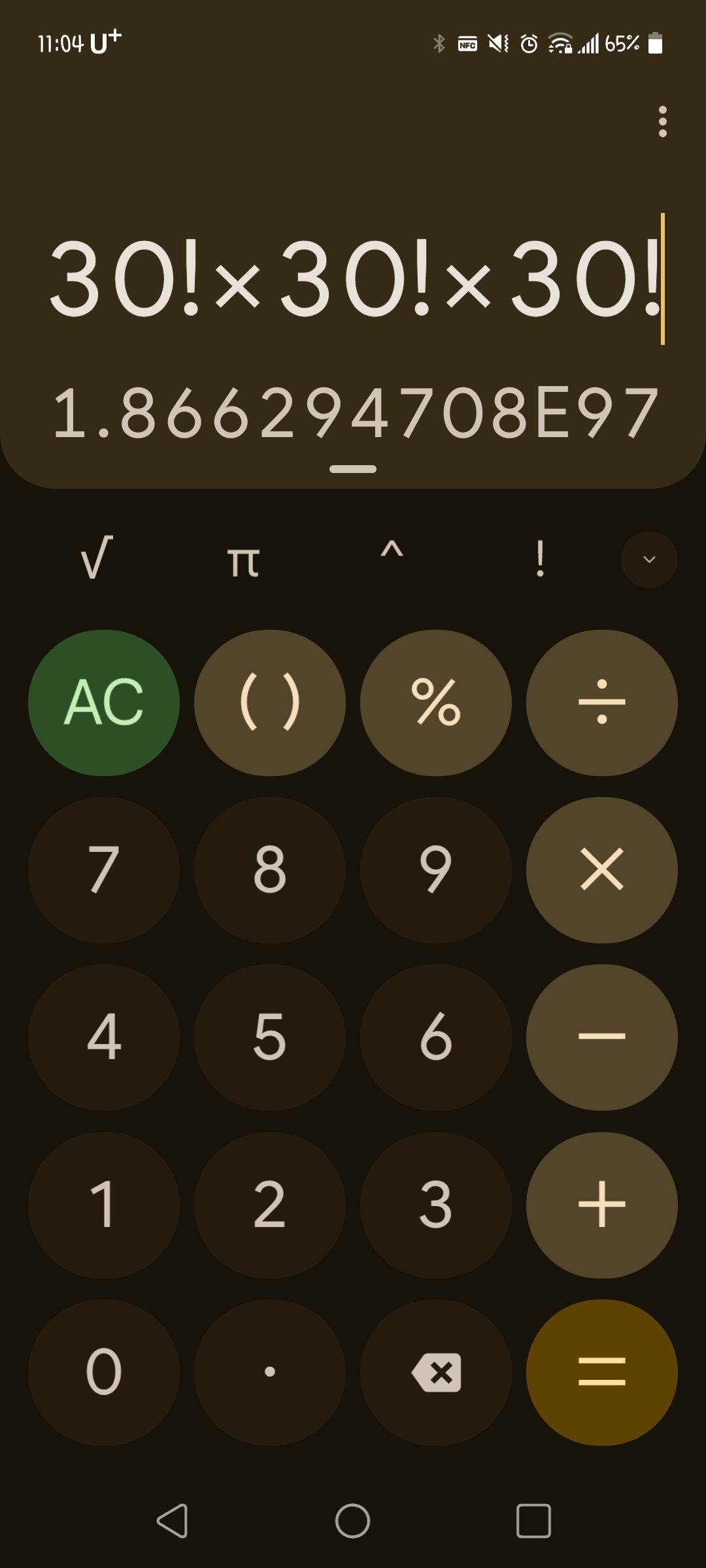This screenshot has height=1568, width=706.
Task: Select the plus operator
Action: (x=602, y=1205)
